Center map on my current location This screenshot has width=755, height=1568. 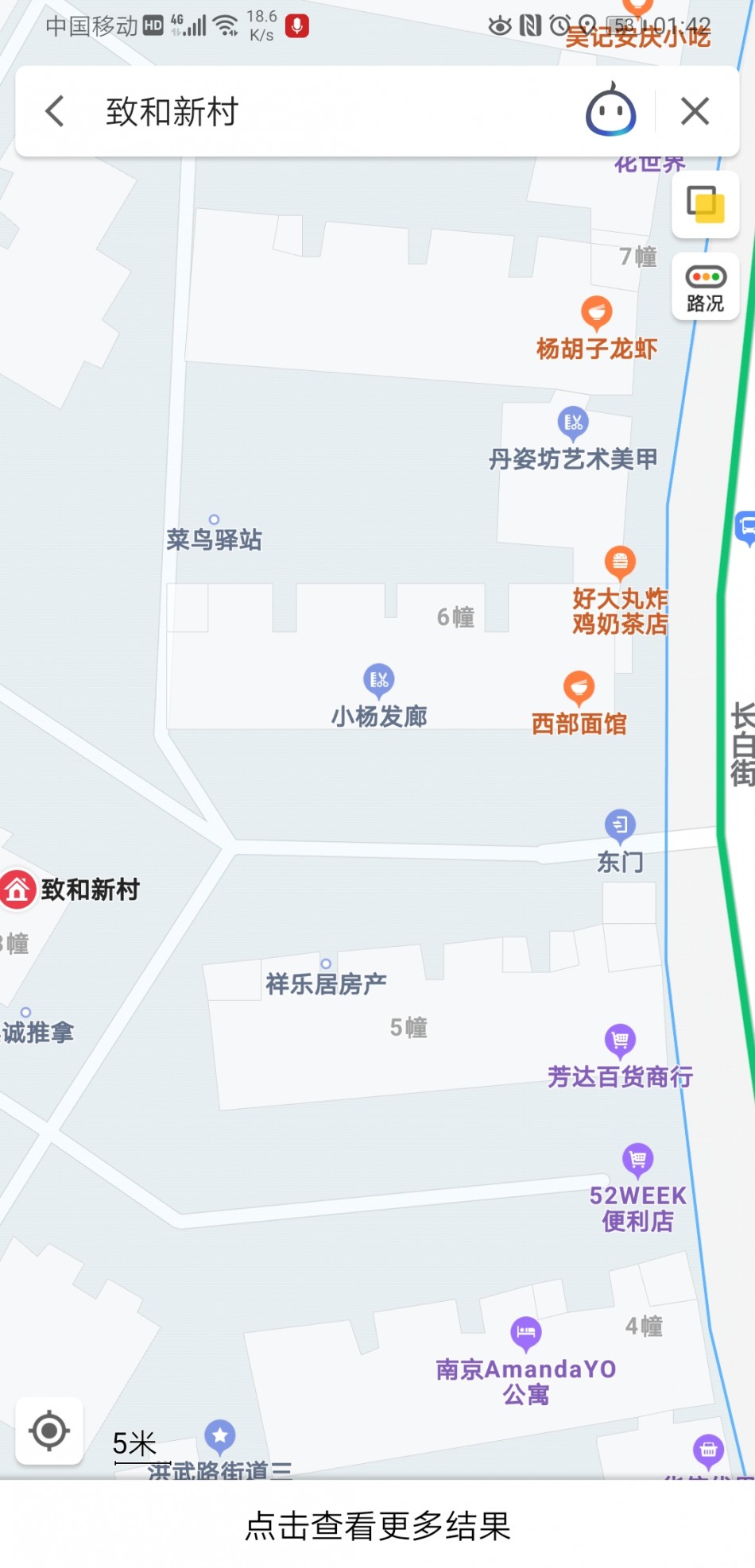tap(49, 1431)
